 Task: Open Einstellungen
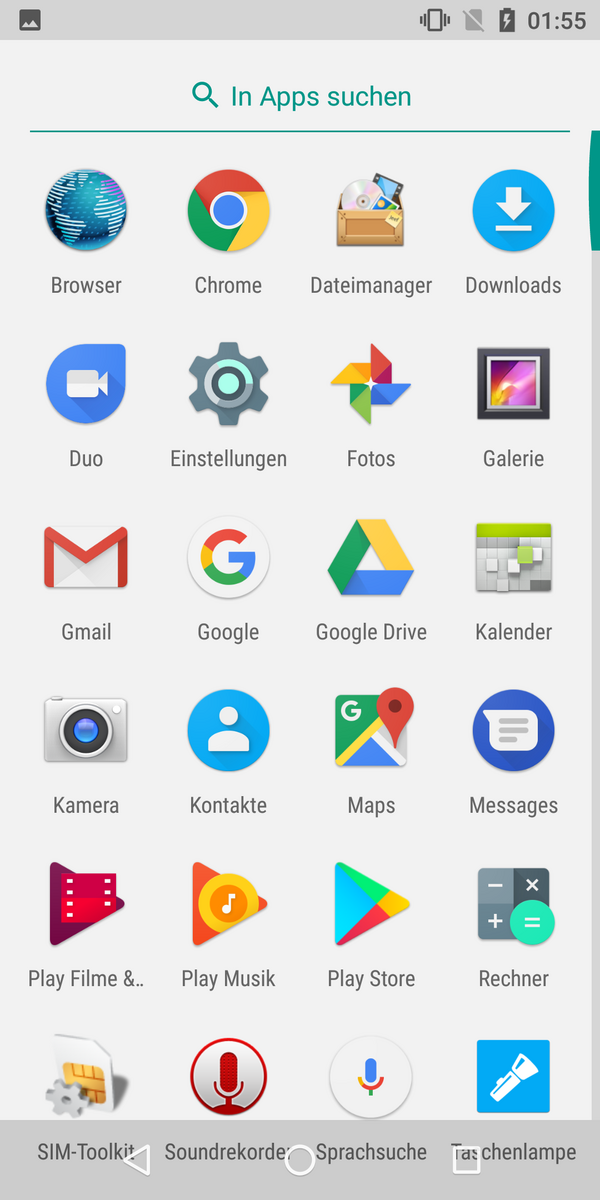pos(228,385)
